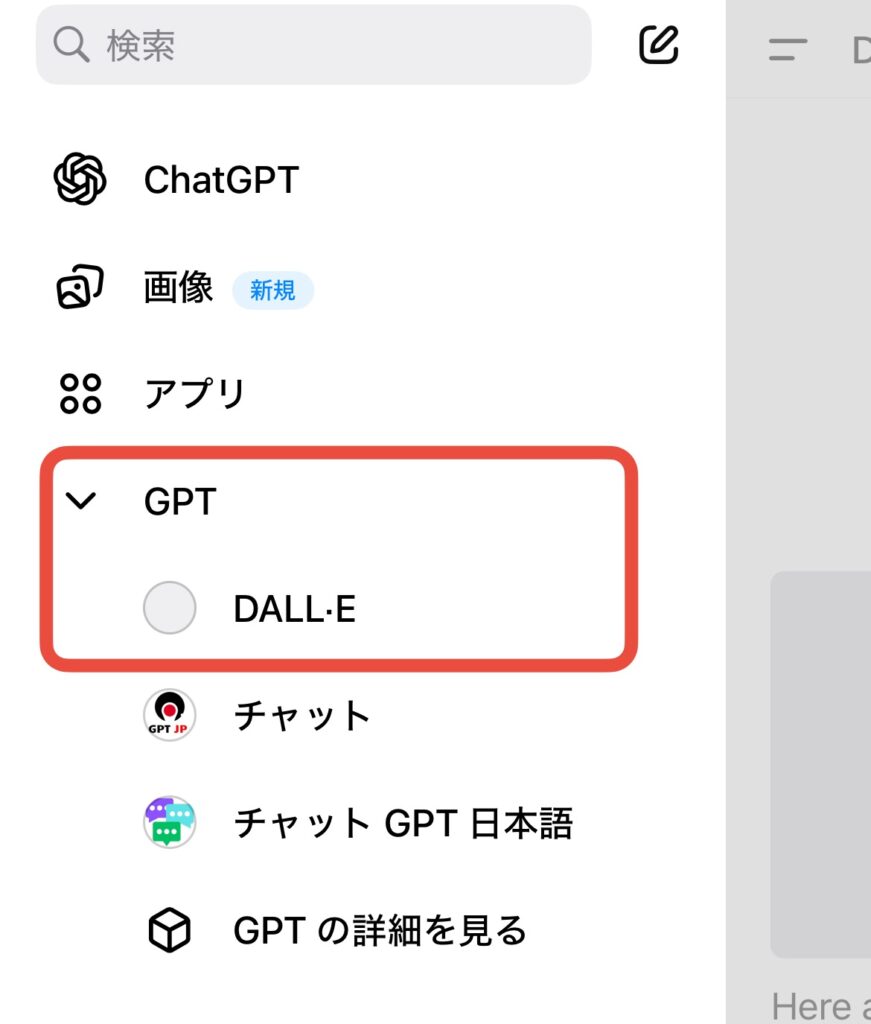Collapse the GPT section
This screenshot has width=871, height=1024.
tap(81, 501)
